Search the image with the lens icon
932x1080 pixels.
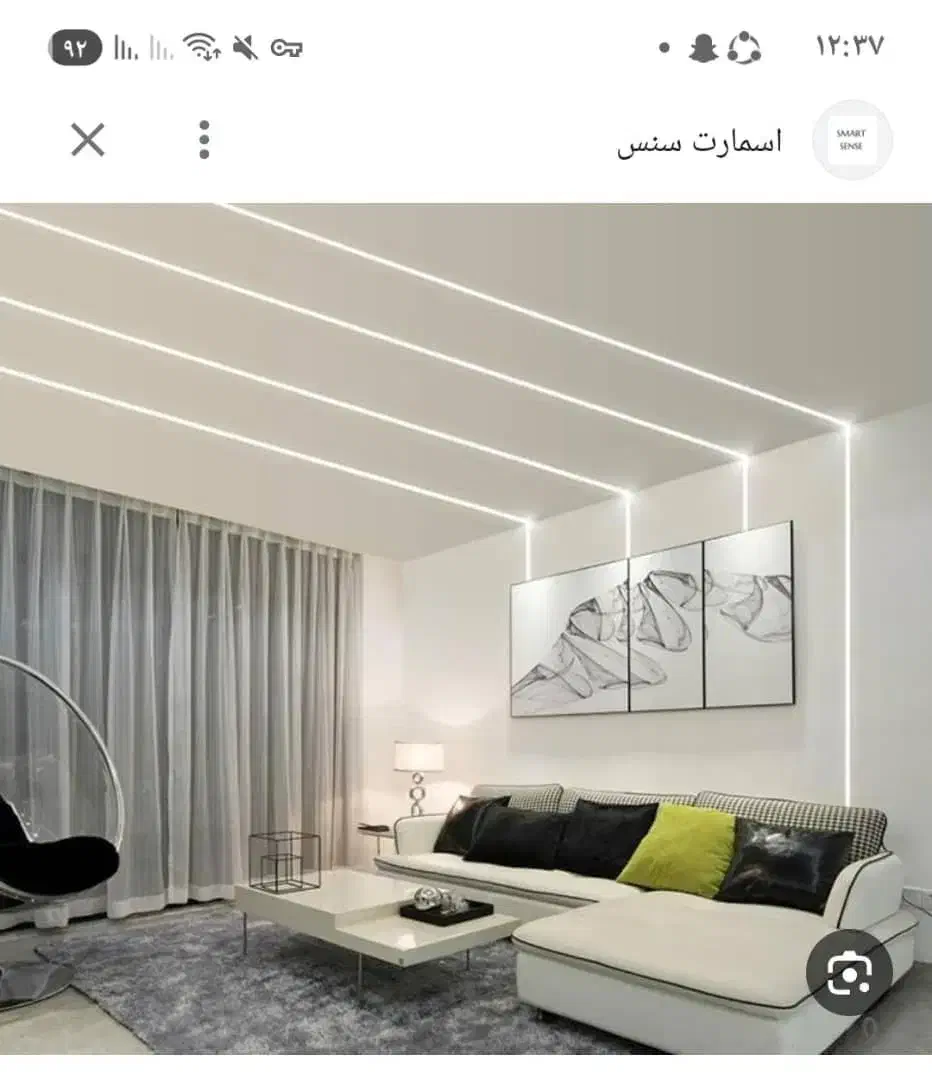pyautogui.click(x=850, y=972)
